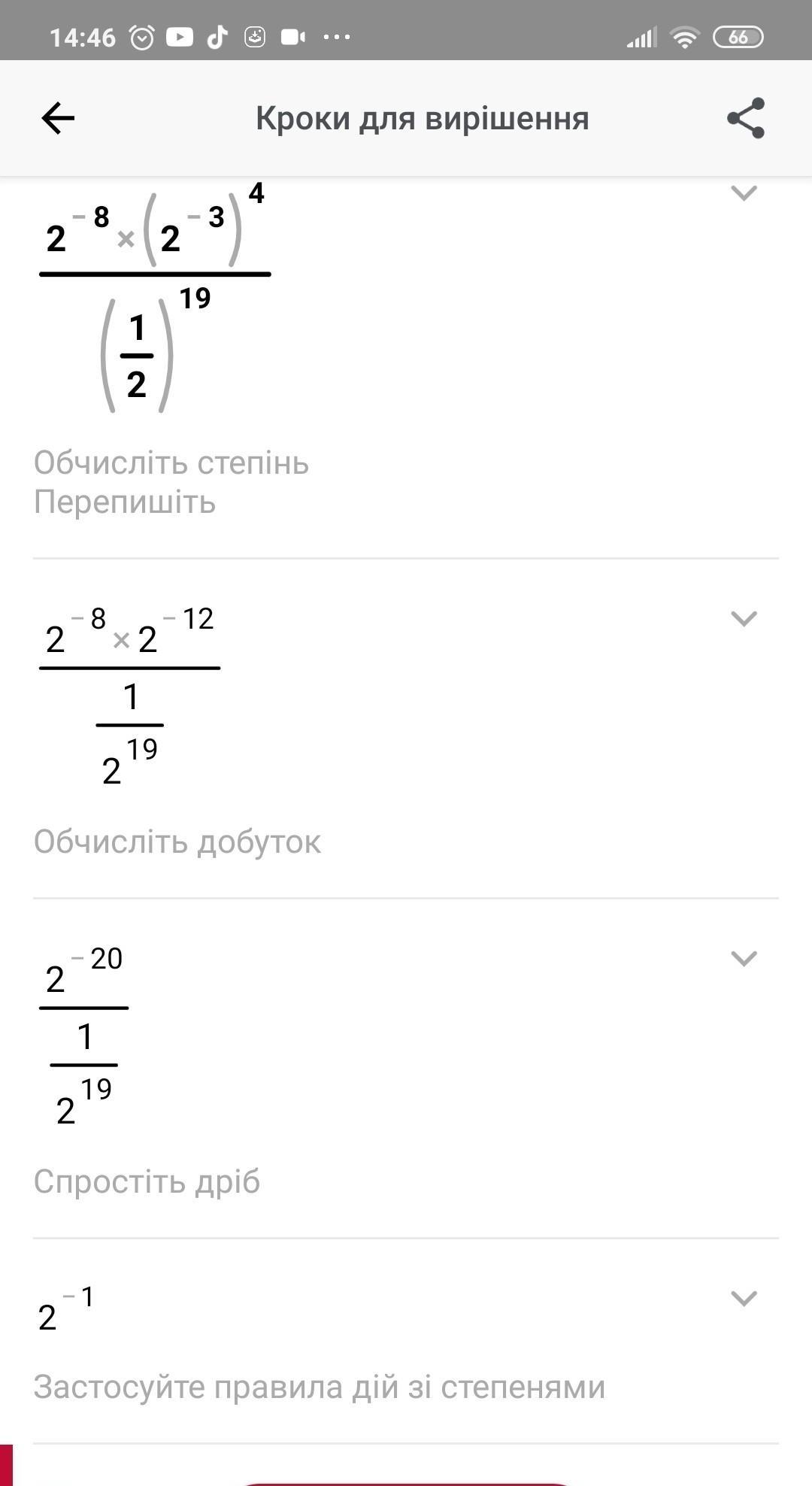
Task: Expand the 'Спростіть дріб' step details
Action: click(x=744, y=958)
